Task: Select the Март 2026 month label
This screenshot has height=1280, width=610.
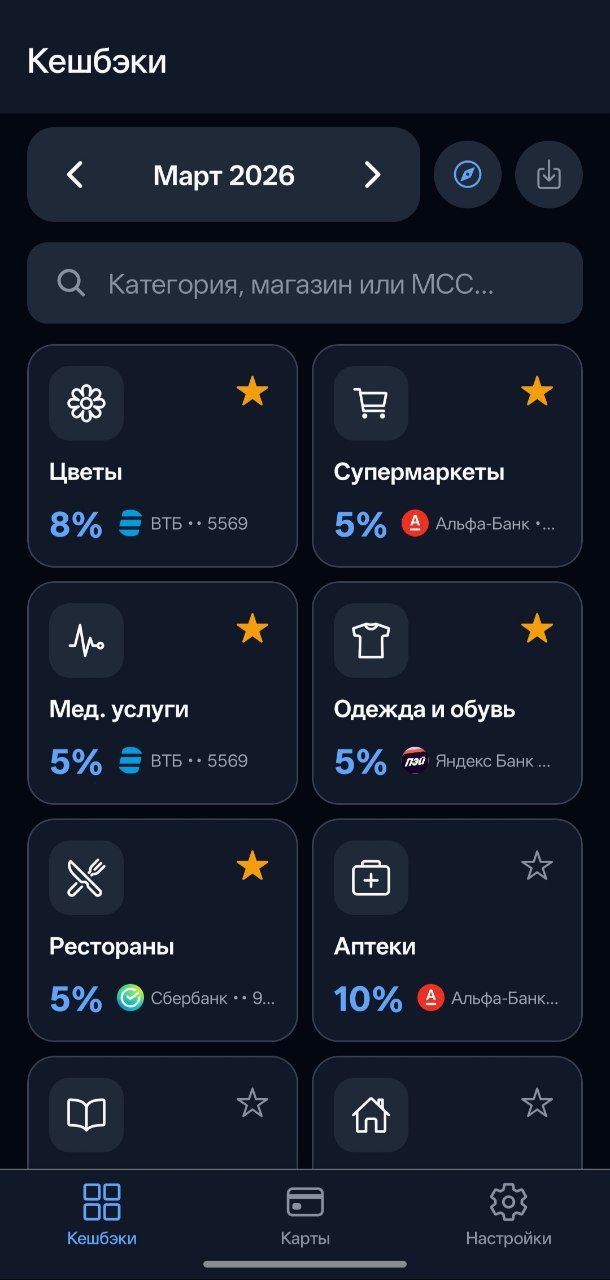Action: coord(224,176)
